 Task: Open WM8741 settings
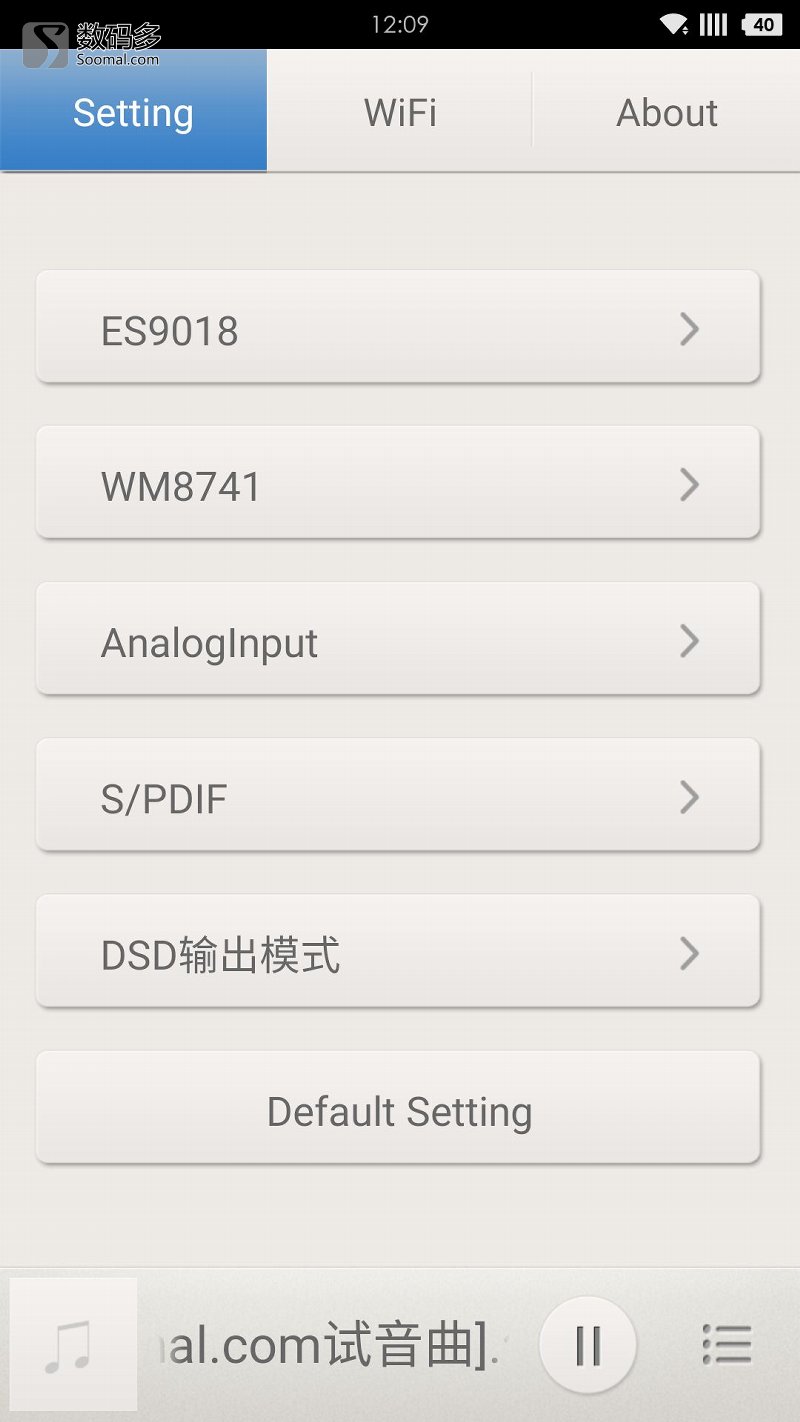click(398, 484)
